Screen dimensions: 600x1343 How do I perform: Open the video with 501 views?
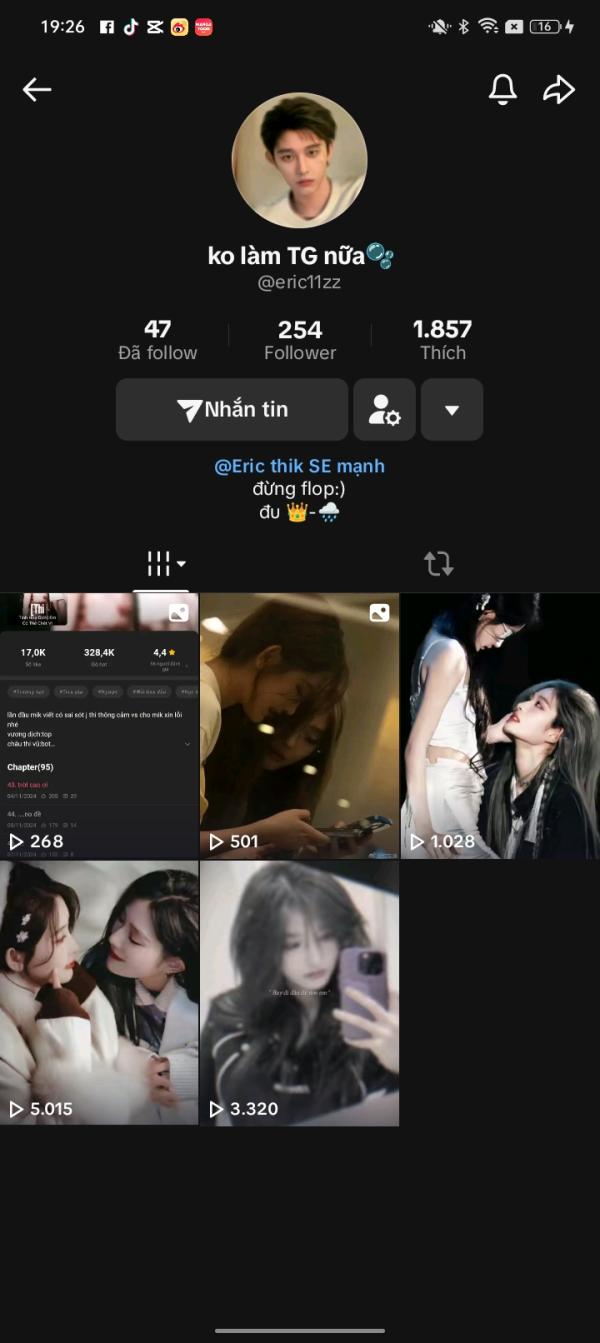pyautogui.click(x=299, y=725)
